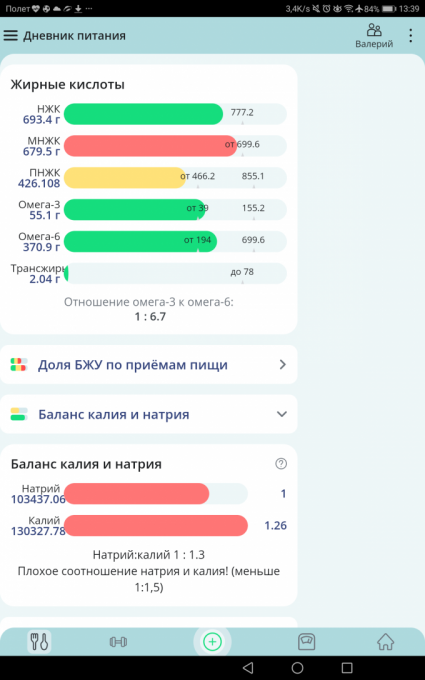The height and width of the screenshot is (680, 425).
Task: Tap the green plus add button
Action: [212, 642]
